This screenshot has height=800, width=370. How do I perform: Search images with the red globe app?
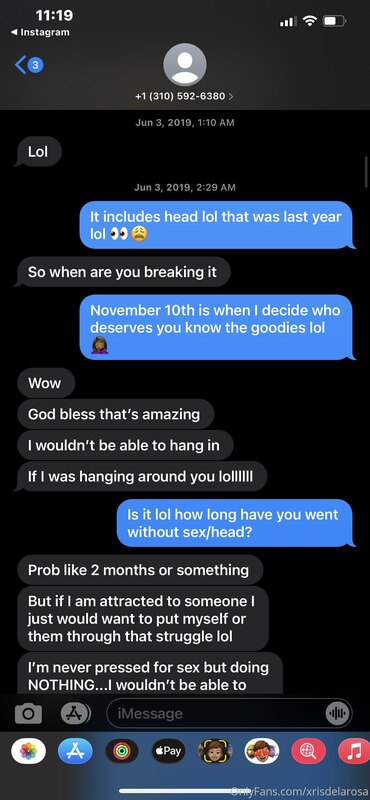pos(308,751)
